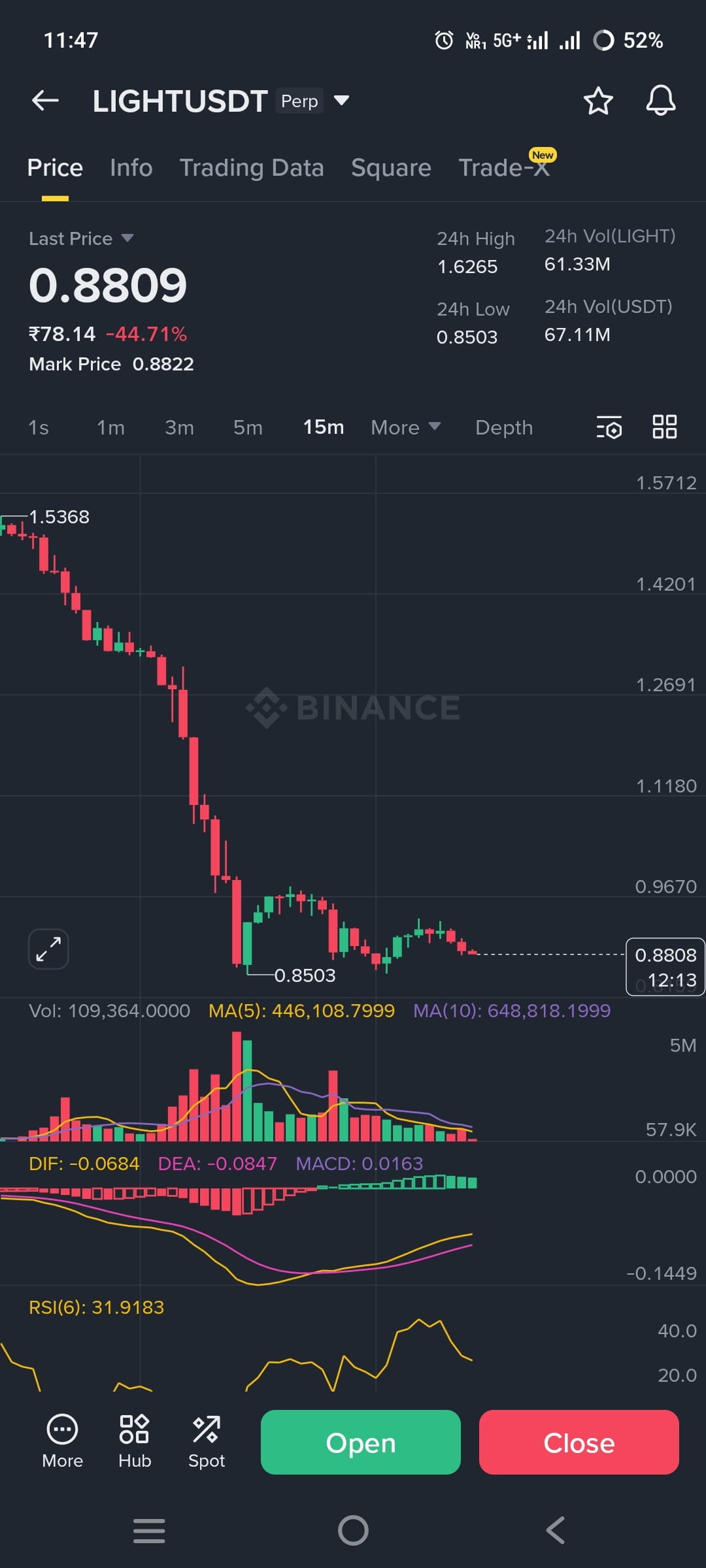Open the chart layout grid icon
Viewport: 706px width, 1568px height.
click(664, 427)
